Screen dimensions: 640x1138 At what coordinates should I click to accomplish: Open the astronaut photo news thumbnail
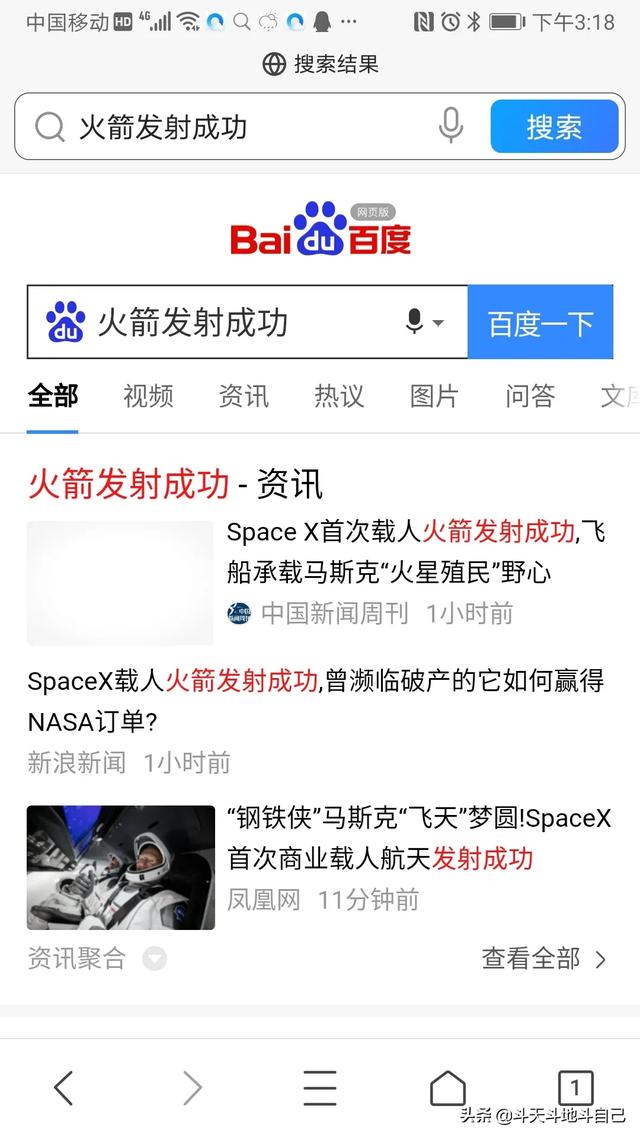pyautogui.click(x=121, y=867)
